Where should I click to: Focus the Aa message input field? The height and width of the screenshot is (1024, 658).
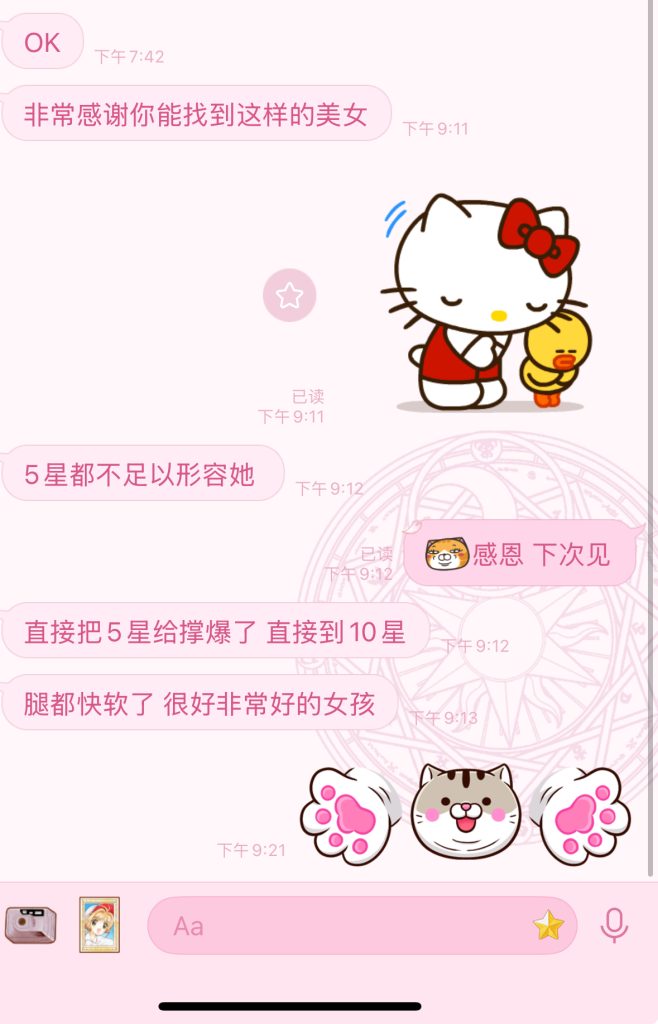pyautogui.click(x=340, y=926)
